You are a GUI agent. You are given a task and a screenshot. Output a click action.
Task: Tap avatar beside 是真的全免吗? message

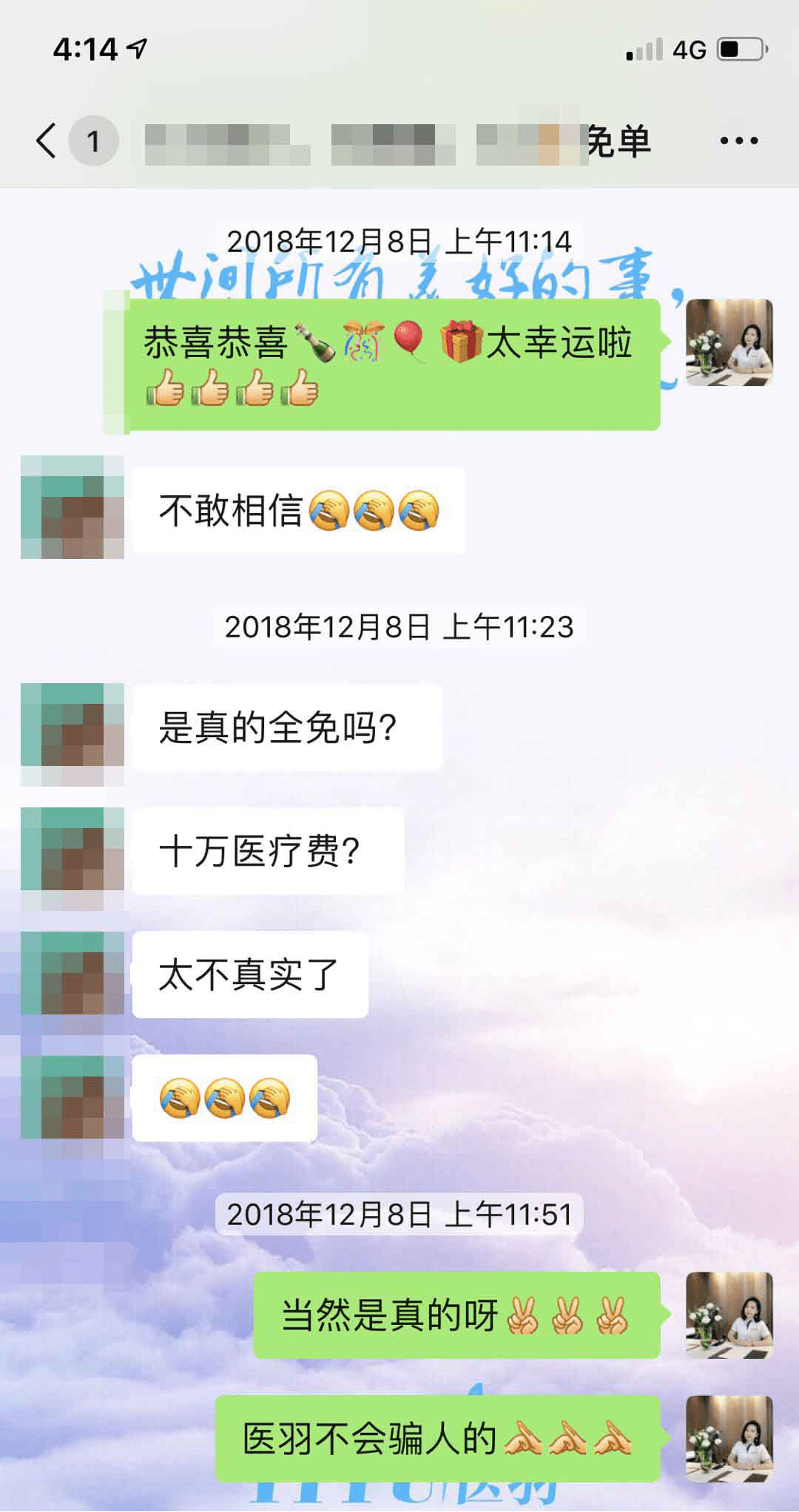pos(73,733)
